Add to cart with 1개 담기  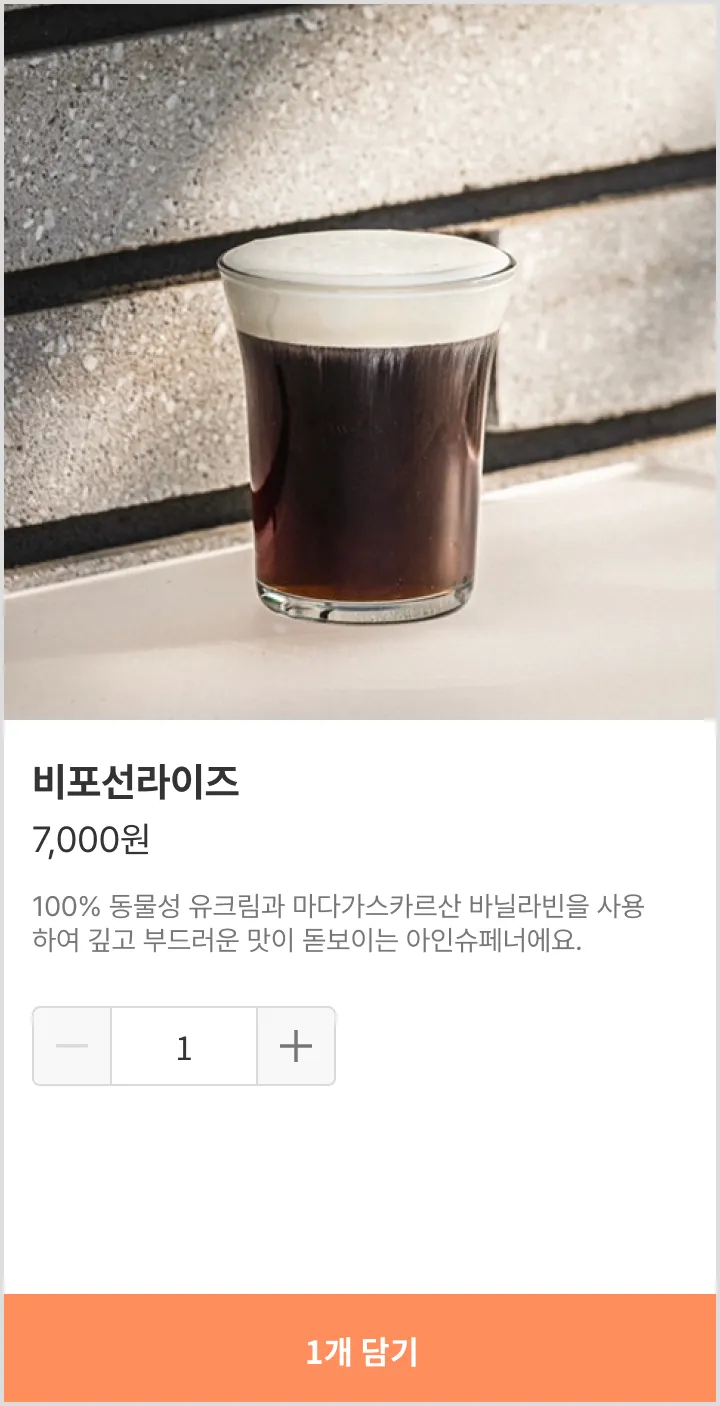click(x=360, y=1351)
